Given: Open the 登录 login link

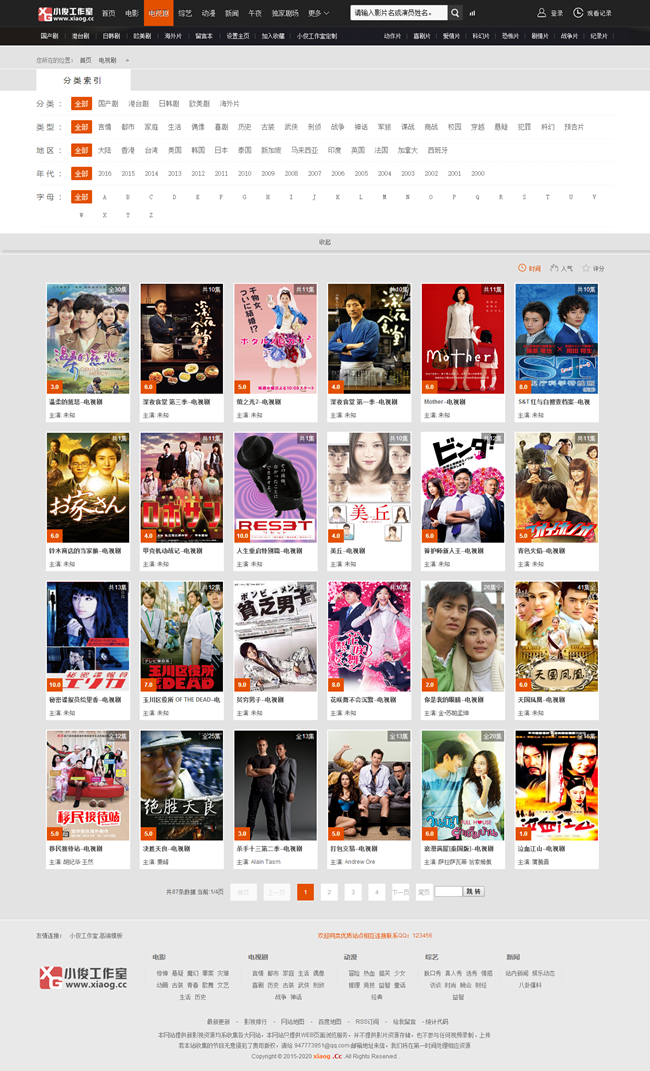Looking at the screenshot, I should [x=551, y=13].
